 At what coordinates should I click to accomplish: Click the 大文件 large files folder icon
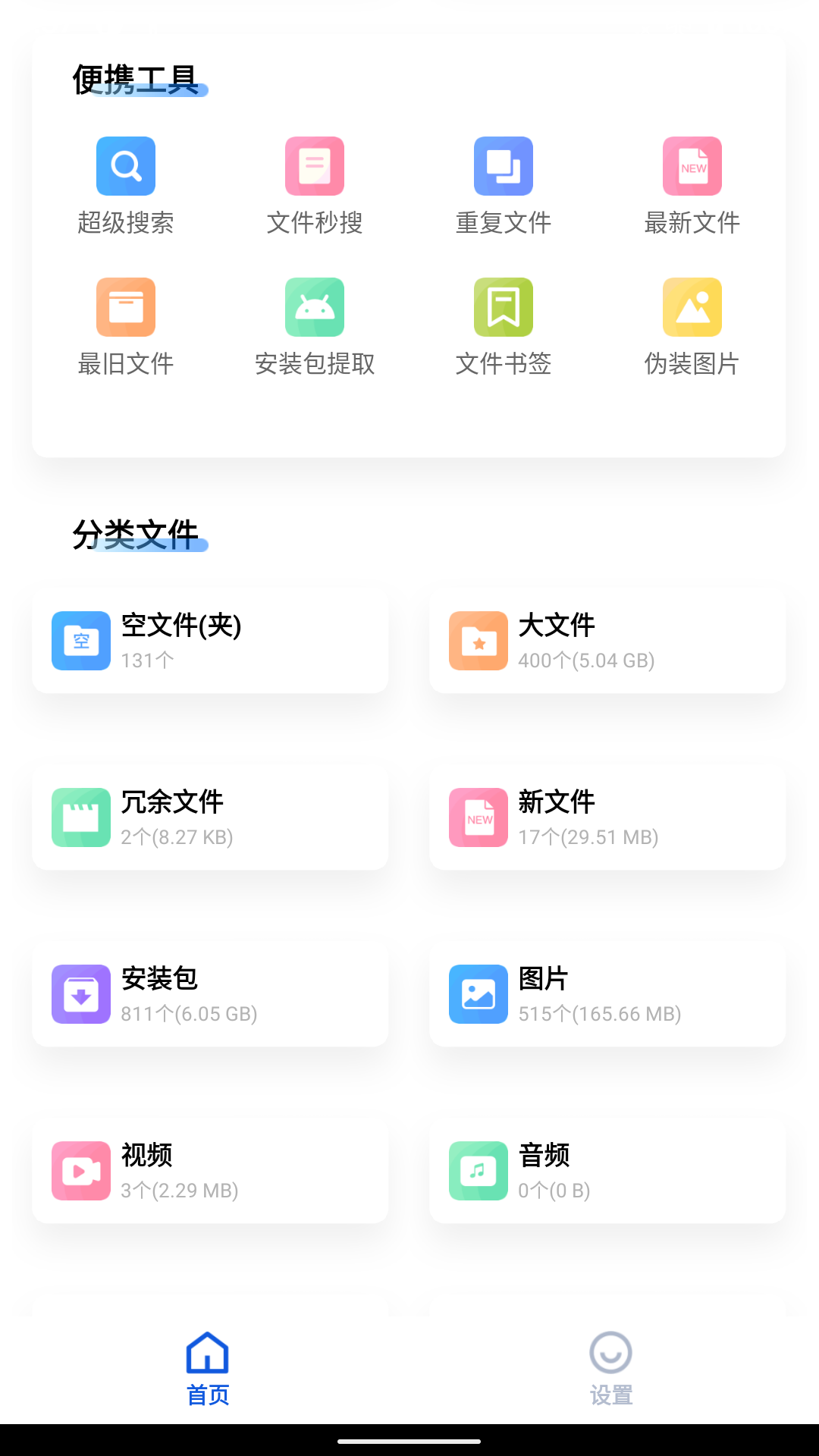(x=477, y=641)
